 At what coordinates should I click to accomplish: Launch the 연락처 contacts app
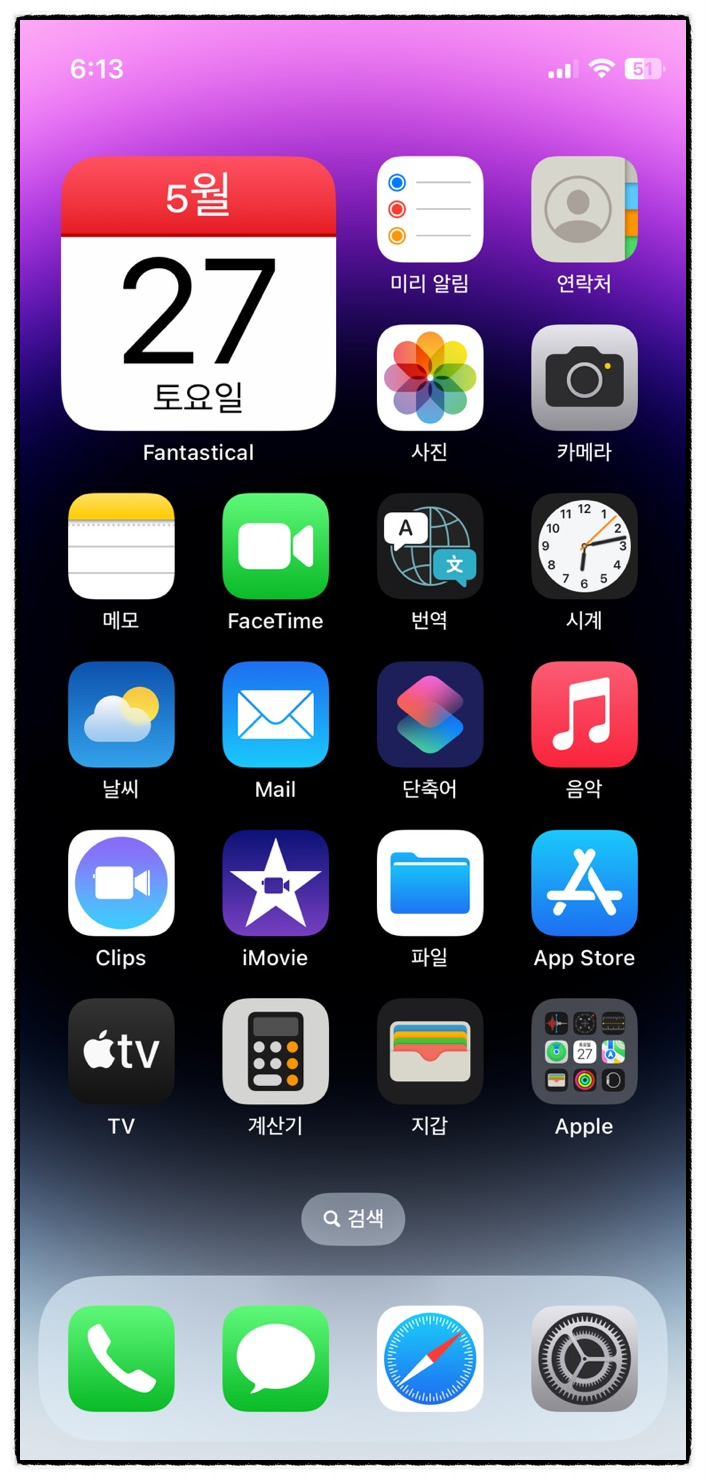pos(584,209)
